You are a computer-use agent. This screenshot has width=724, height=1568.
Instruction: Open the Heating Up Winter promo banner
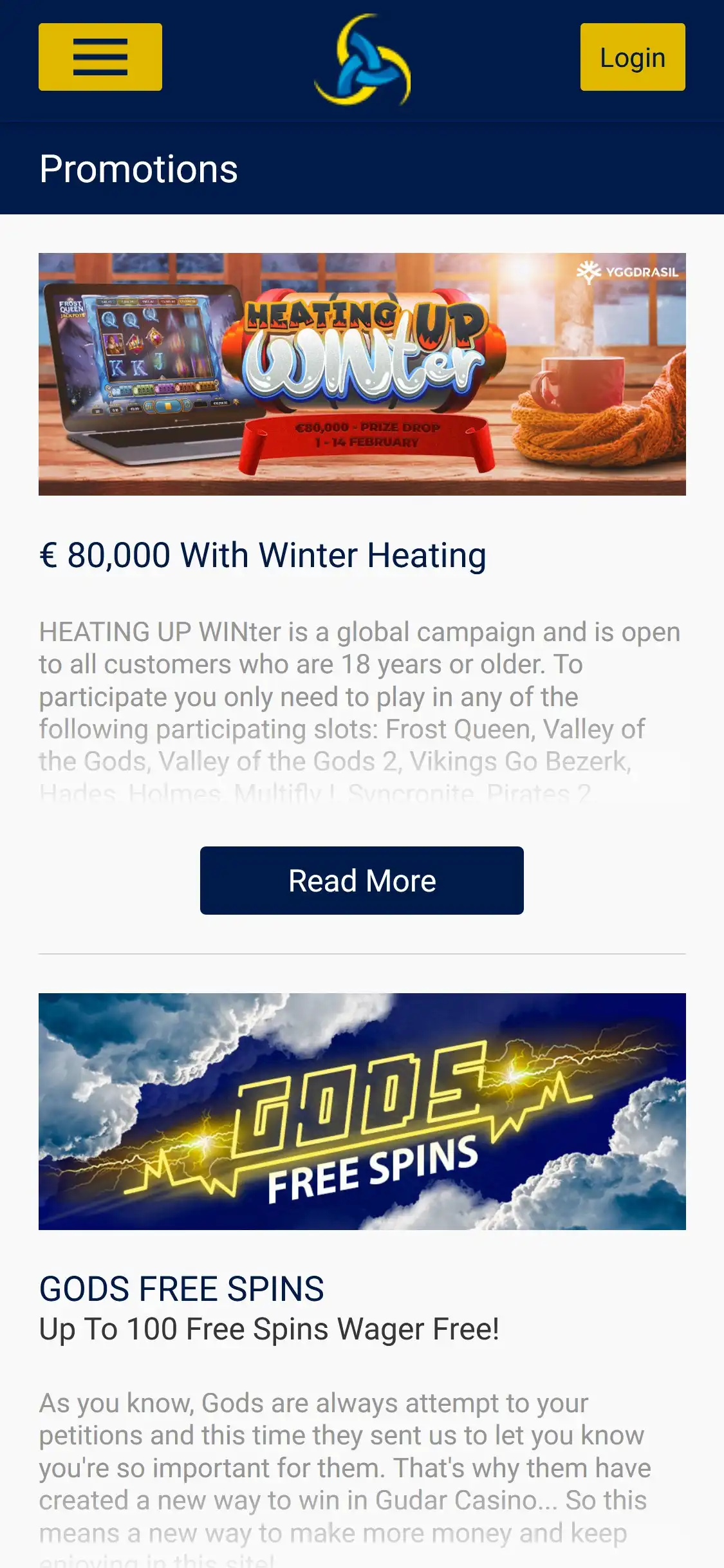coord(362,374)
